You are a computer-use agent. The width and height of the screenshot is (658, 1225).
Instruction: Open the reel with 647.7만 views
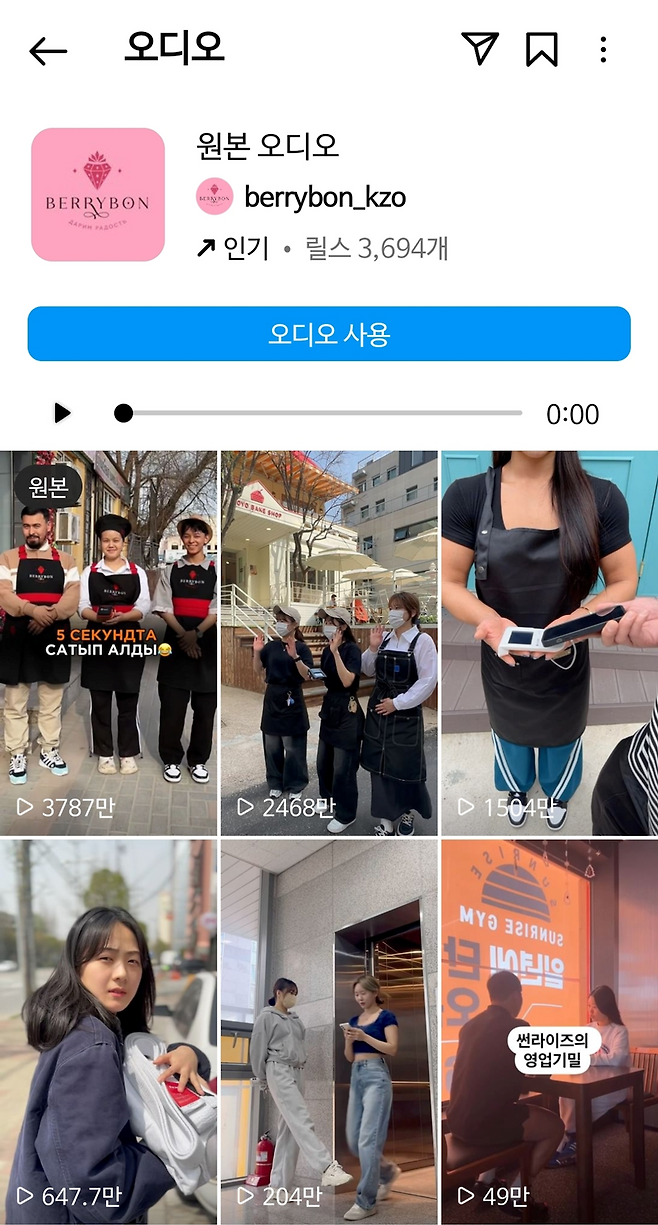pyautogui.click(x=108, y=1031)
